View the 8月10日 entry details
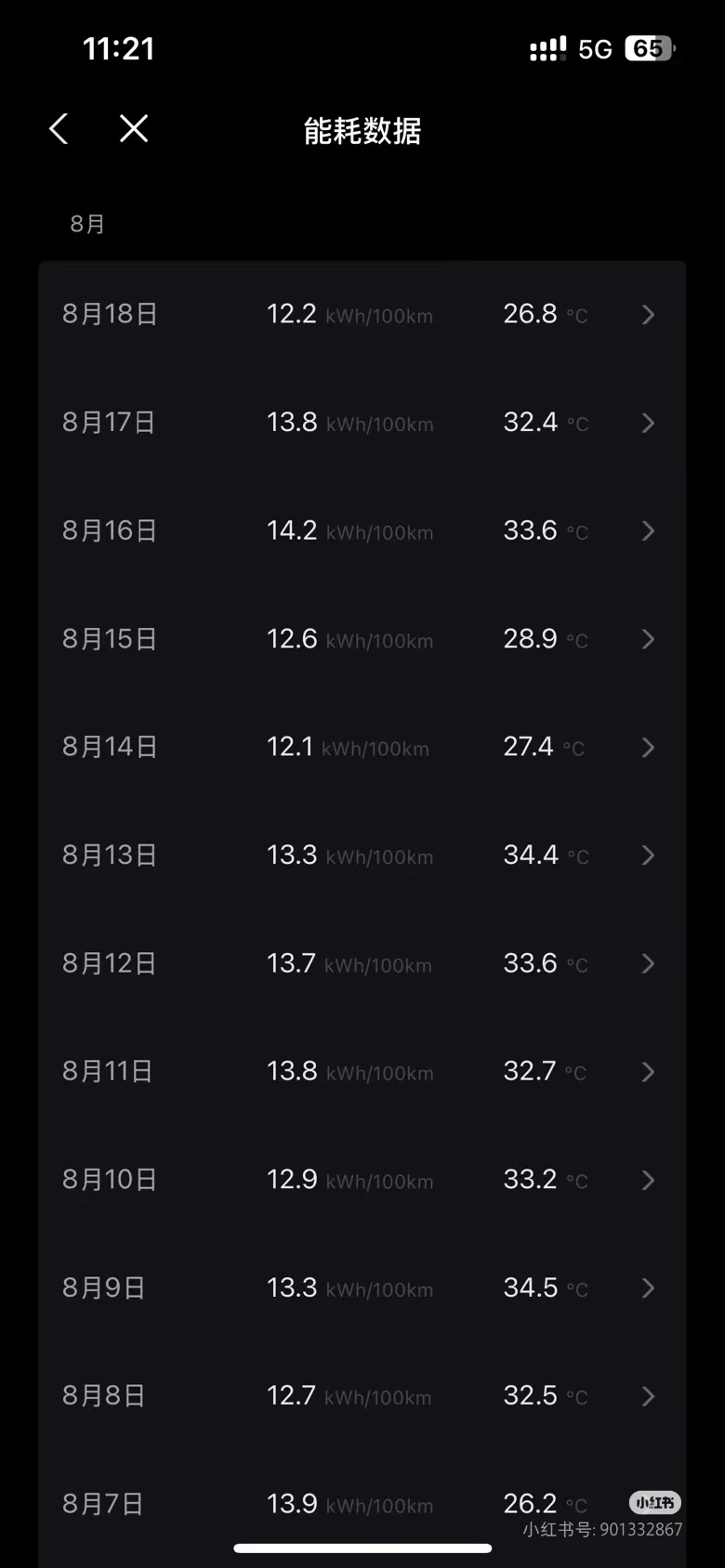Viewport: 725px width, 1568px height. point(362,1180)
